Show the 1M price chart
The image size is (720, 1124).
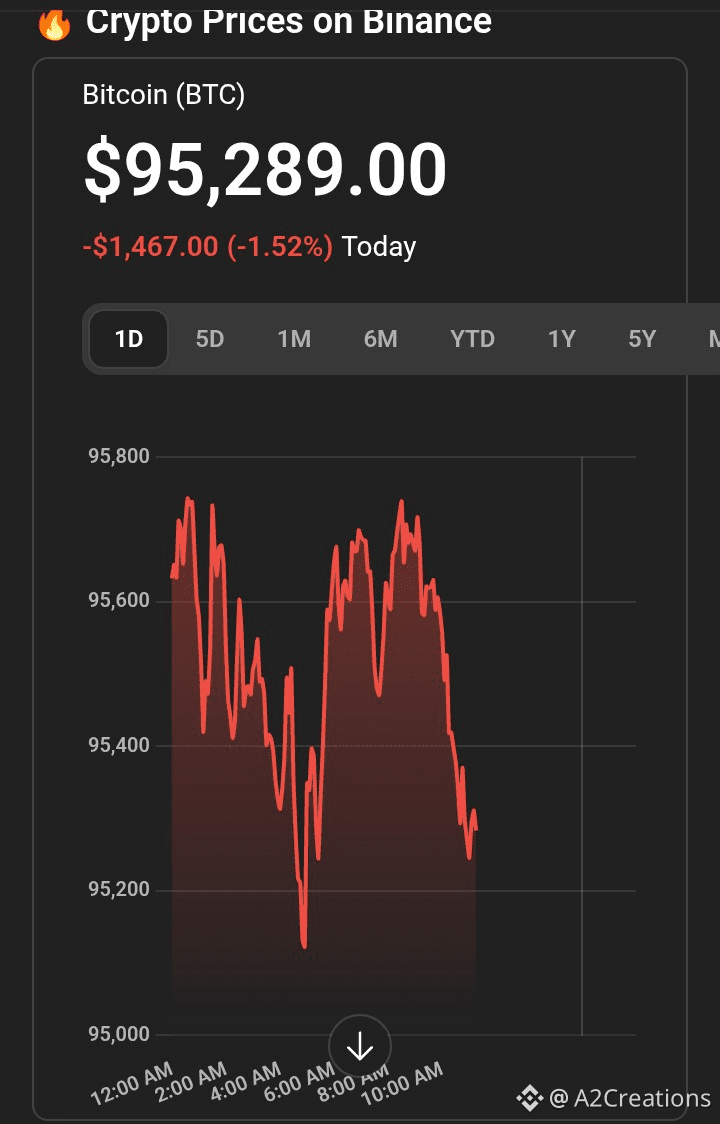[x=294, y=339]
